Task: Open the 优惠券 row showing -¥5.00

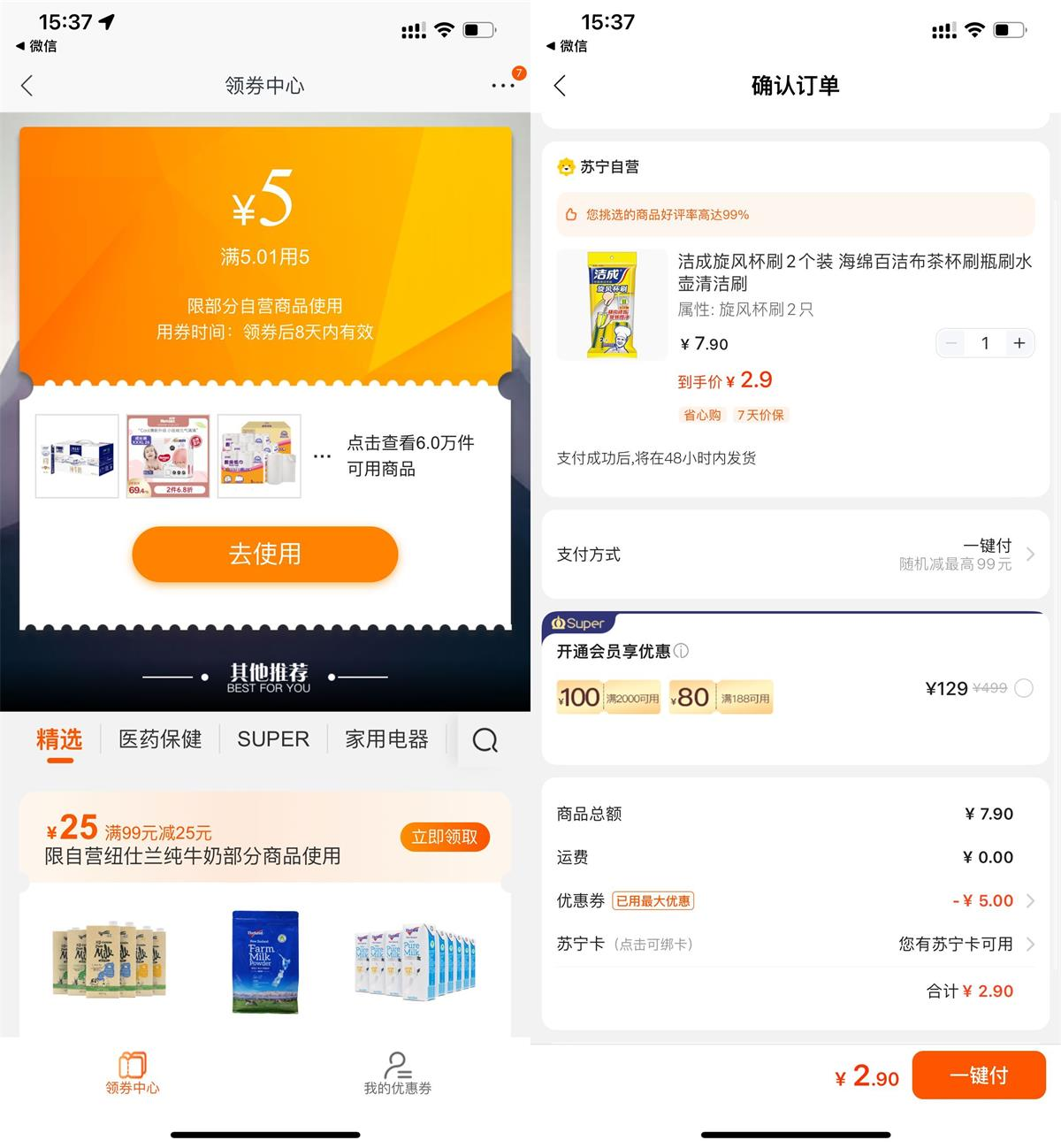Action: pyautogui.click(x=794, y=901)
